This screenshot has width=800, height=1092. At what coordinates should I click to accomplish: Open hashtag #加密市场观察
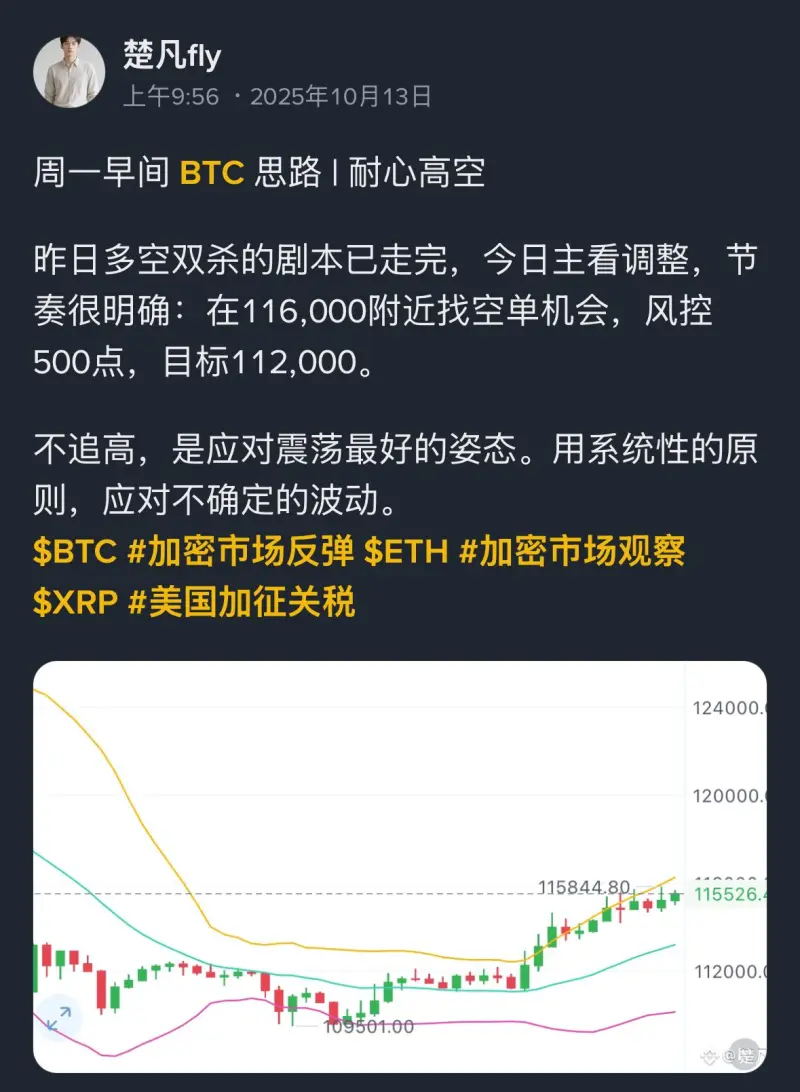tap(571, 551)
